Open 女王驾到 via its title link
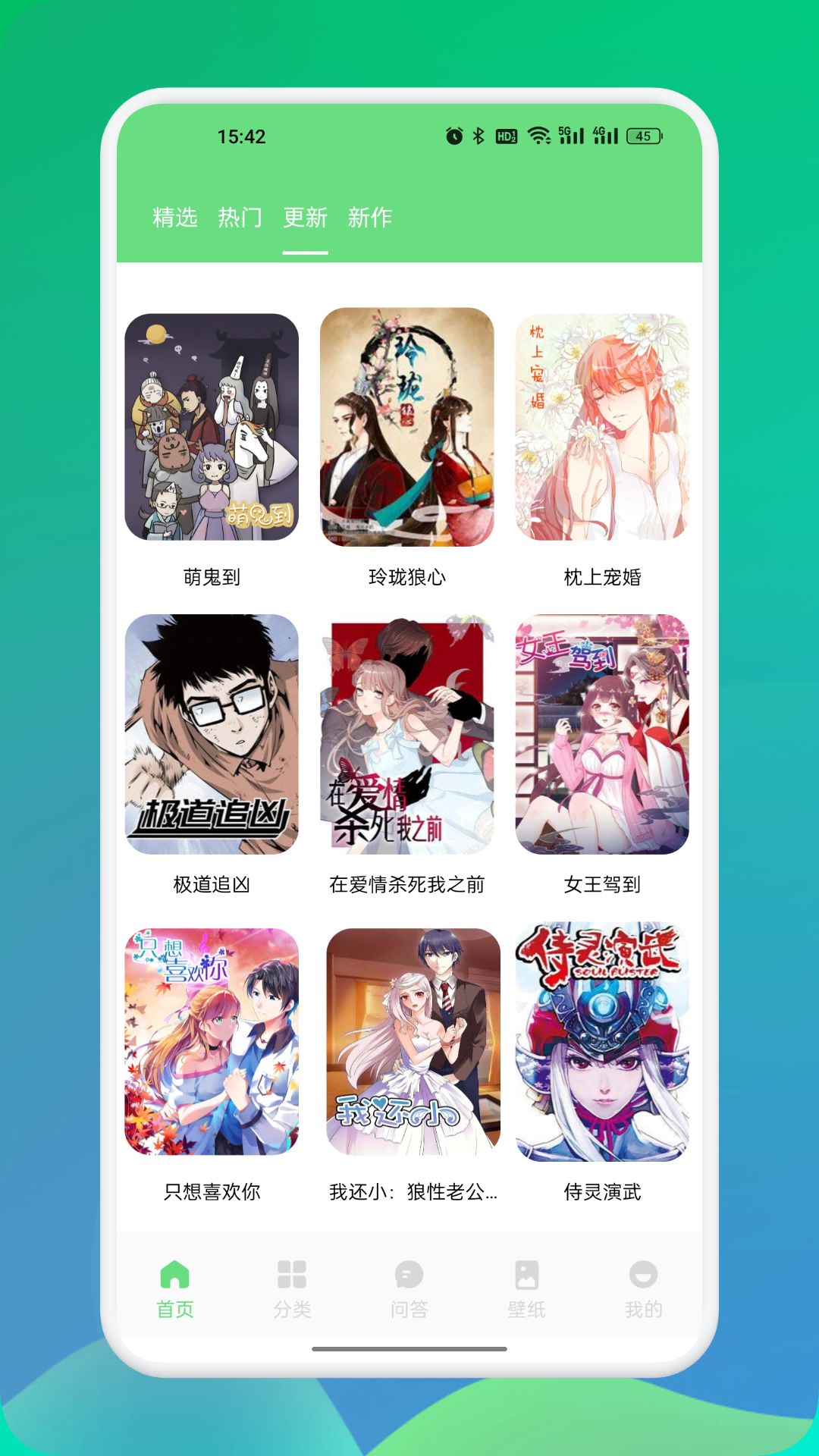Screen dimensions: 819x1456 coord(604,883)
